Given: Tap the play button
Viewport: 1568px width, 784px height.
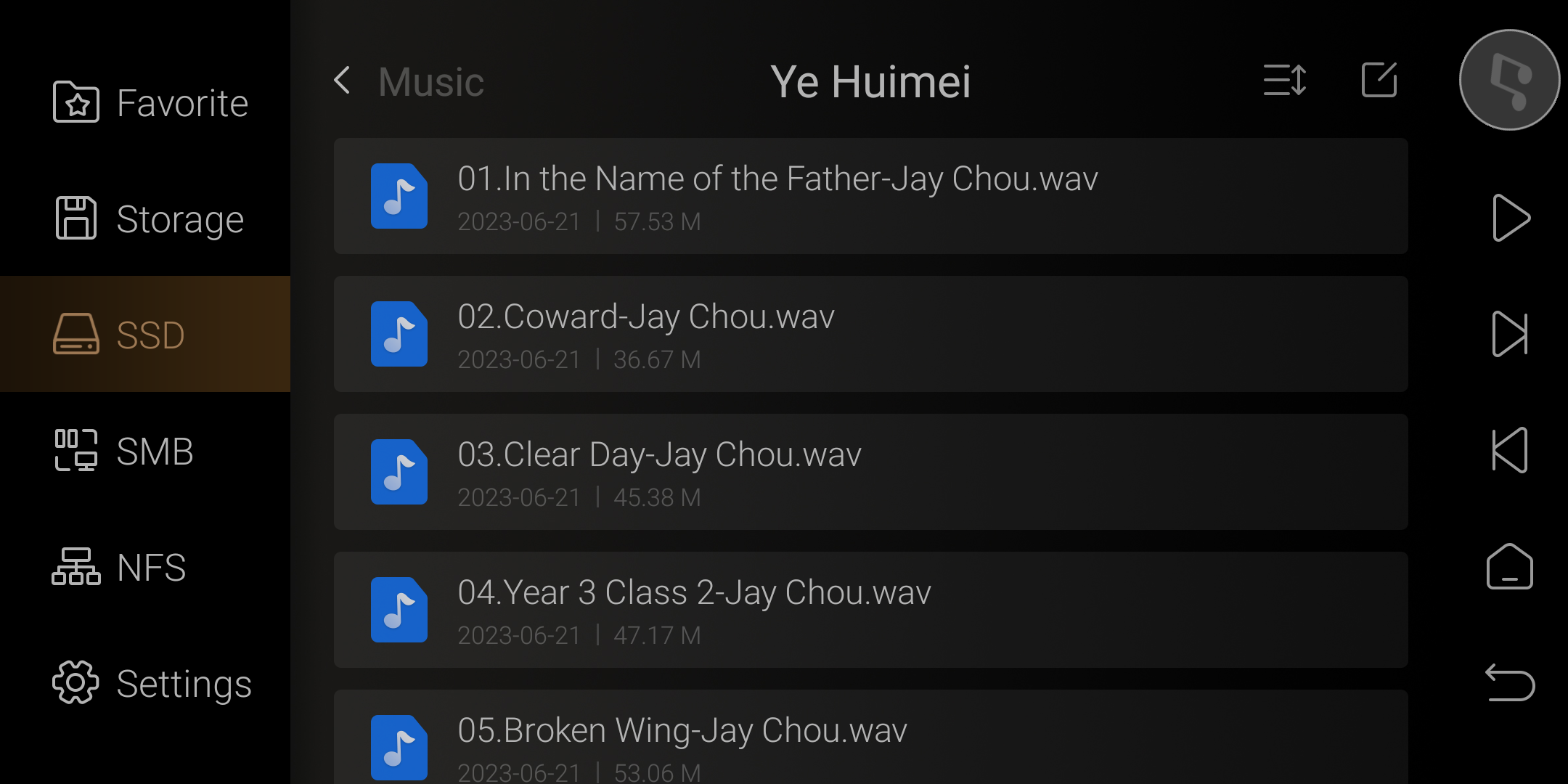Looking at the screenshot, I should [x=1510, y=218].
